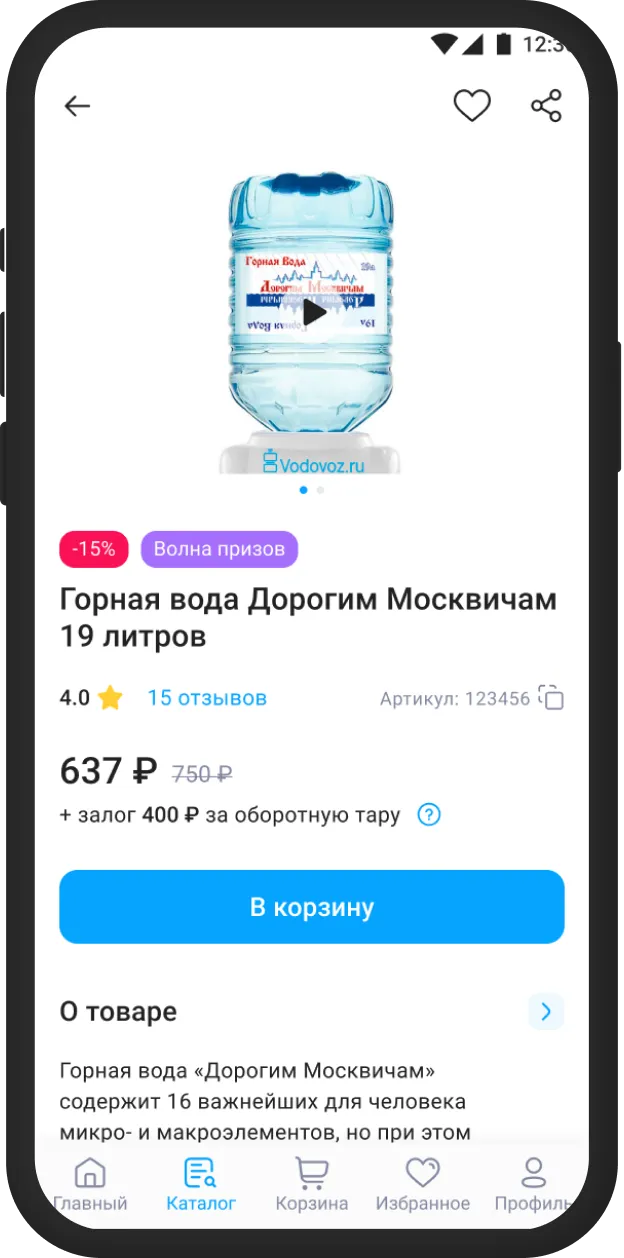The height and width of the screenshot is (1258, 624).
Task: Expand the О товаре section
Action: [545, 1012]
